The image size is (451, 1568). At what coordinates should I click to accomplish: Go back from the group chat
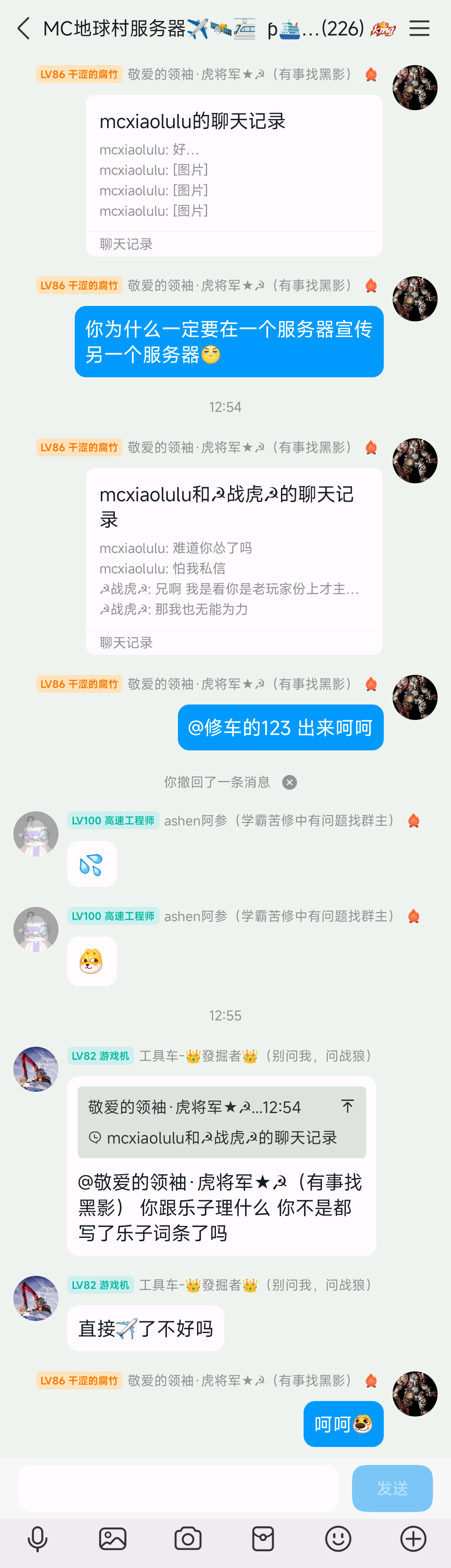[x=23, y=29]
